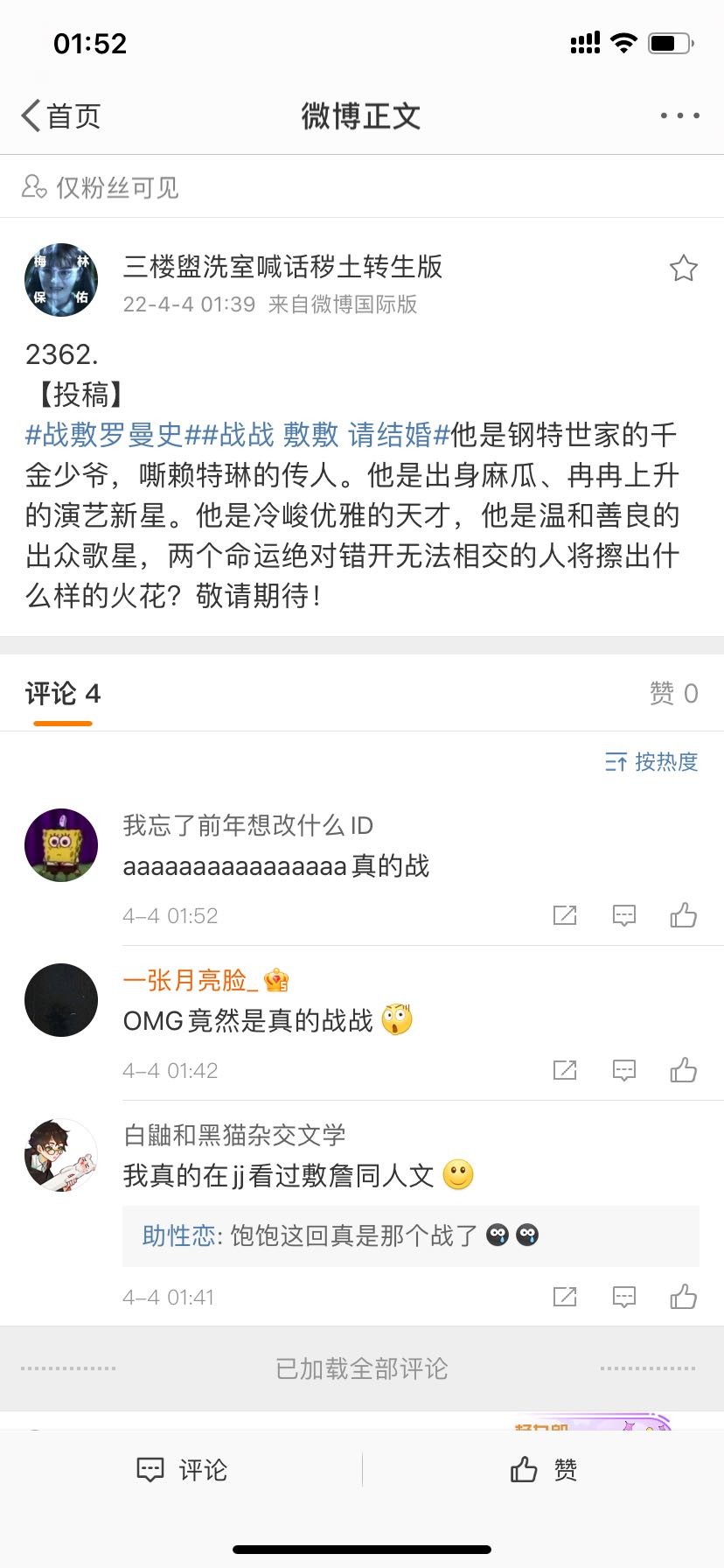Like this post via bottom 赞 button
The image size is (724, 1568).
pos(543,1470)
